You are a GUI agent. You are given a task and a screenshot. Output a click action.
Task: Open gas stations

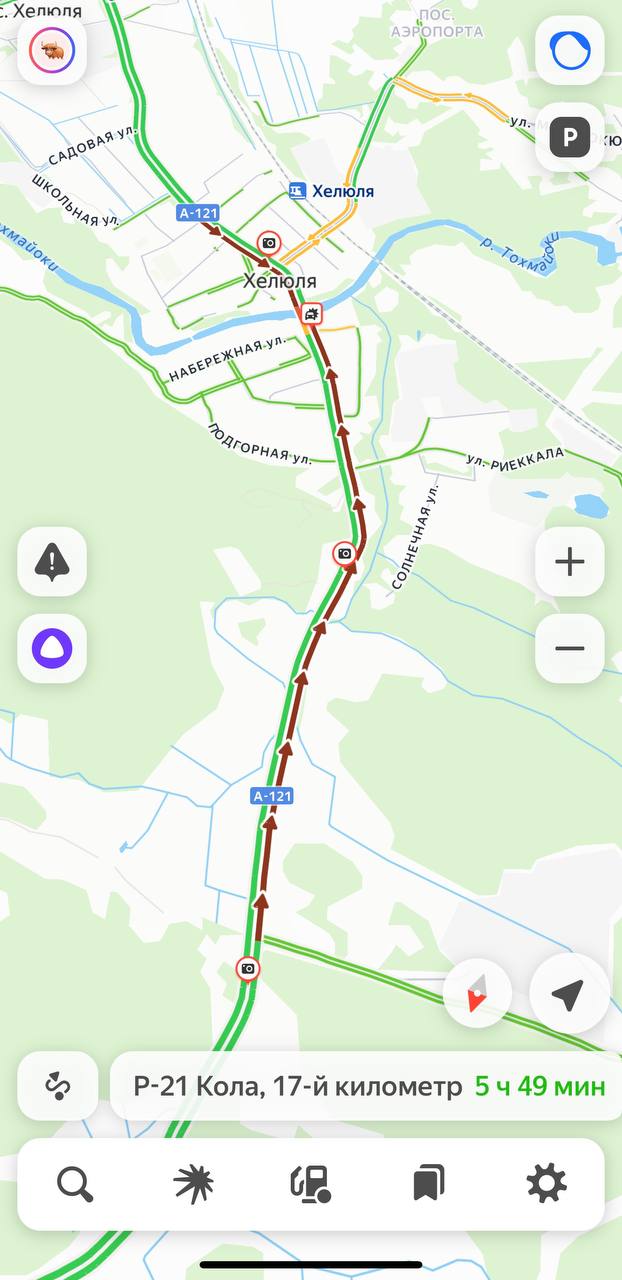pyautogui.click(x=310, y=1185)
